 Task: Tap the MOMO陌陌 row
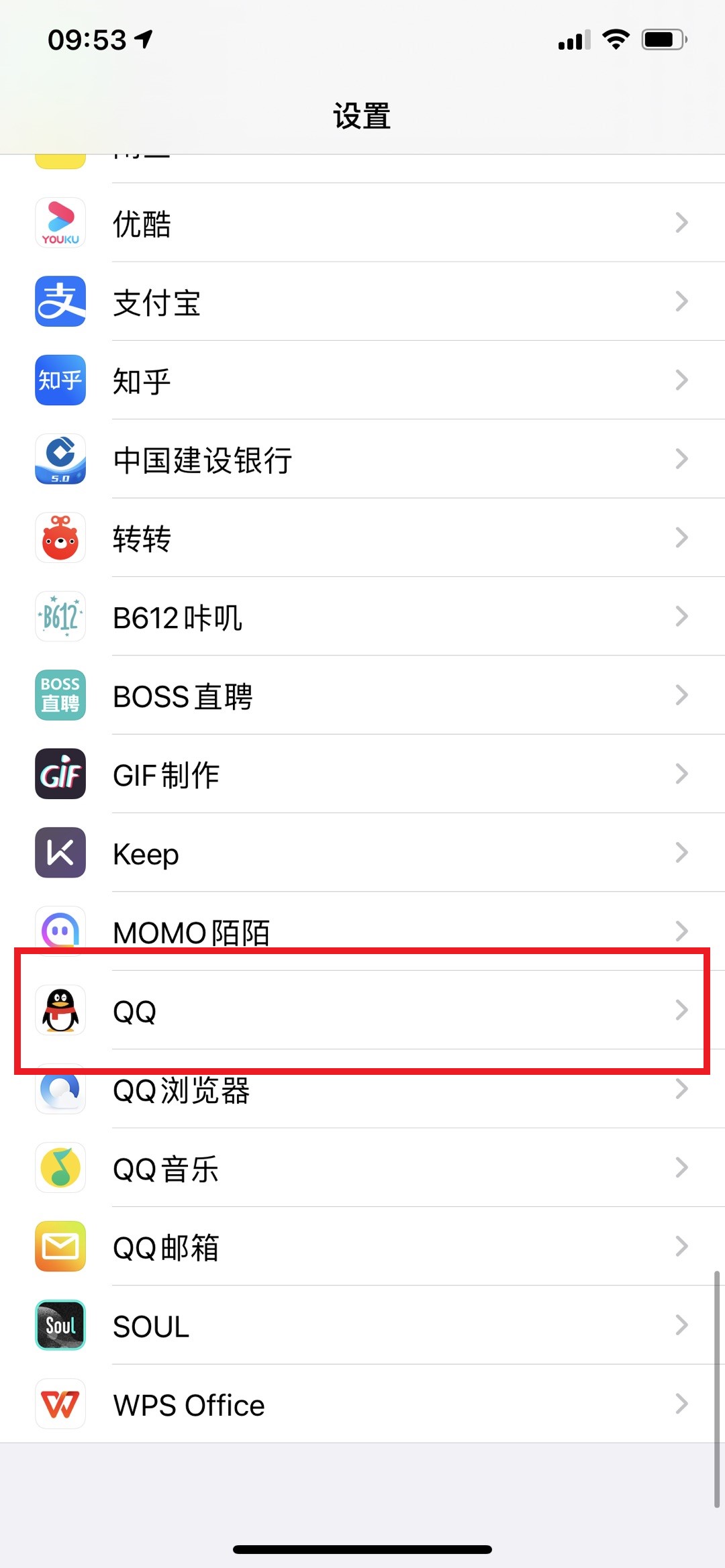(x=362, y=931)
